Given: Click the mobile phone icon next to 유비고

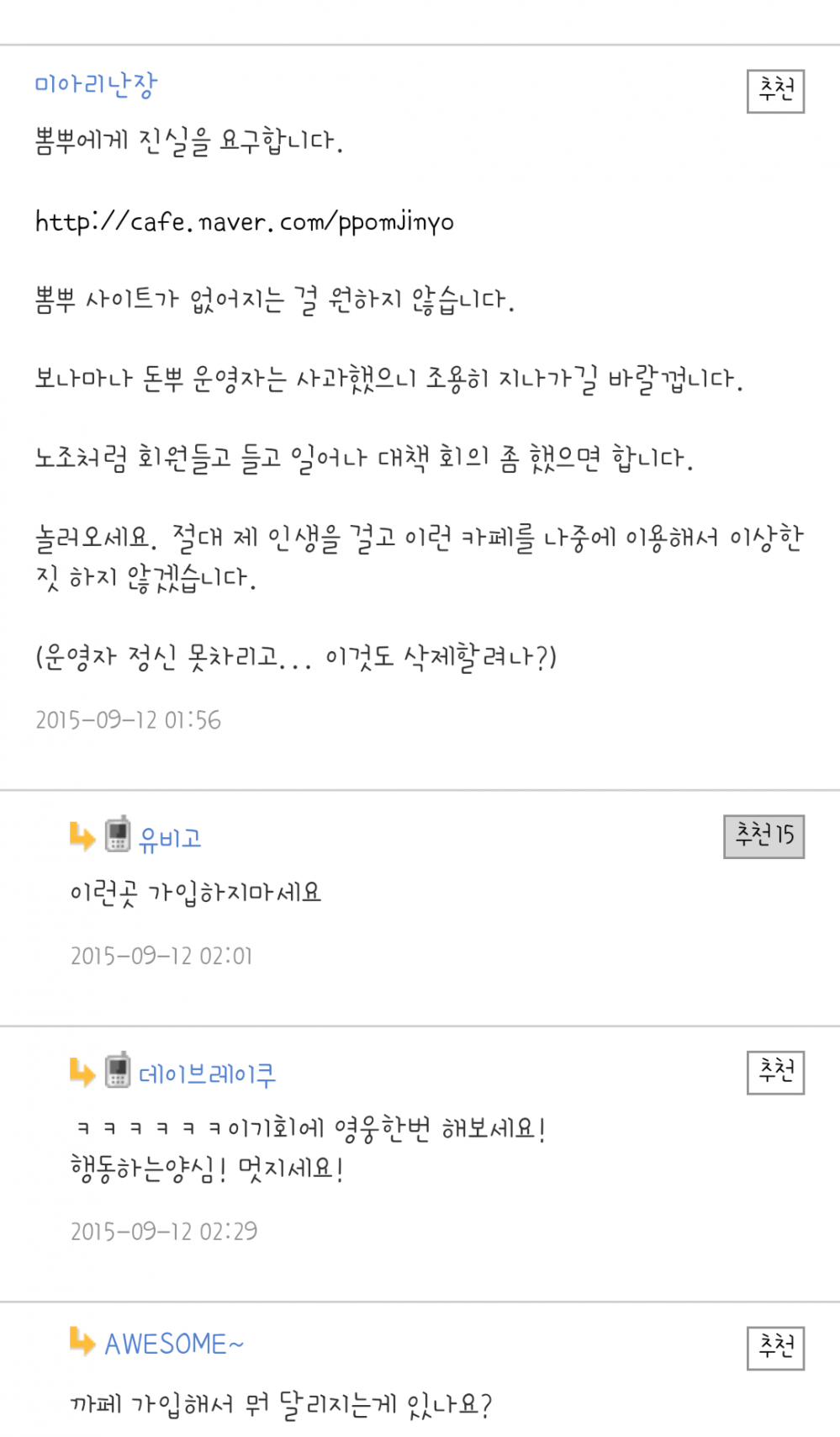Looking at the screenshot, I should tap(118, 836).
